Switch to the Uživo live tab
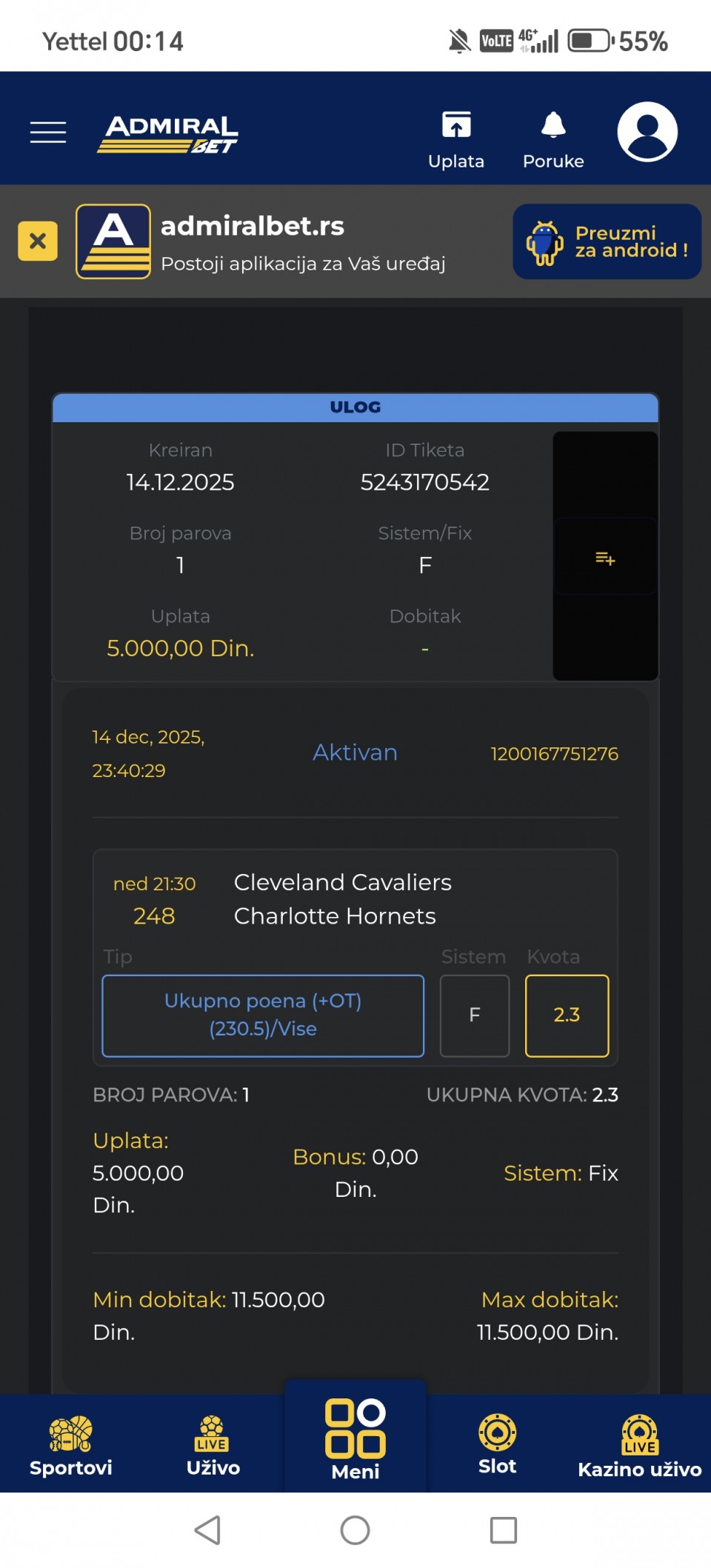 (213, 1445)
